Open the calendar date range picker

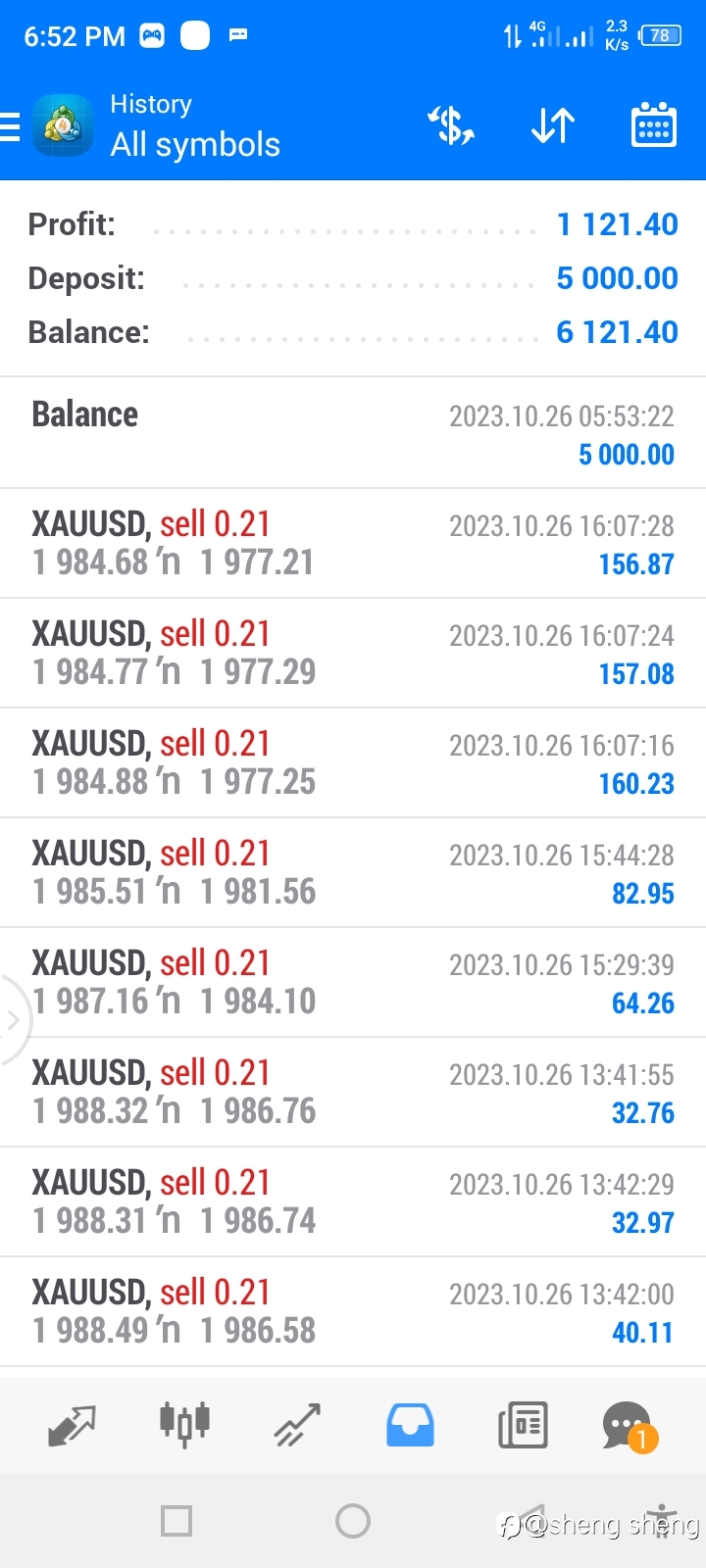tap(653, 125)
